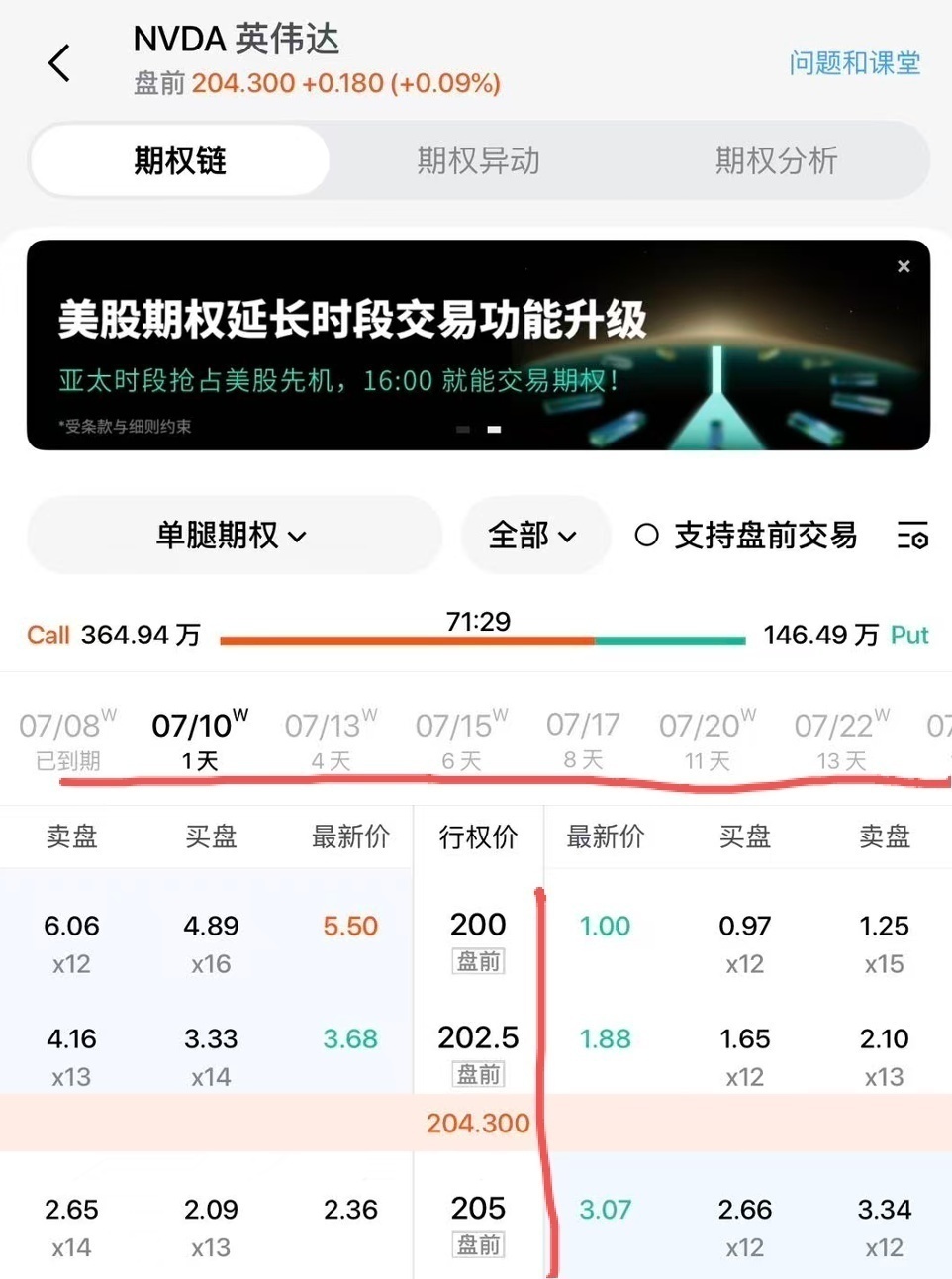The height and width of the screenshot is (1279, 952).
Task: Switch to the 期权异动 tab
Action: 478,160
